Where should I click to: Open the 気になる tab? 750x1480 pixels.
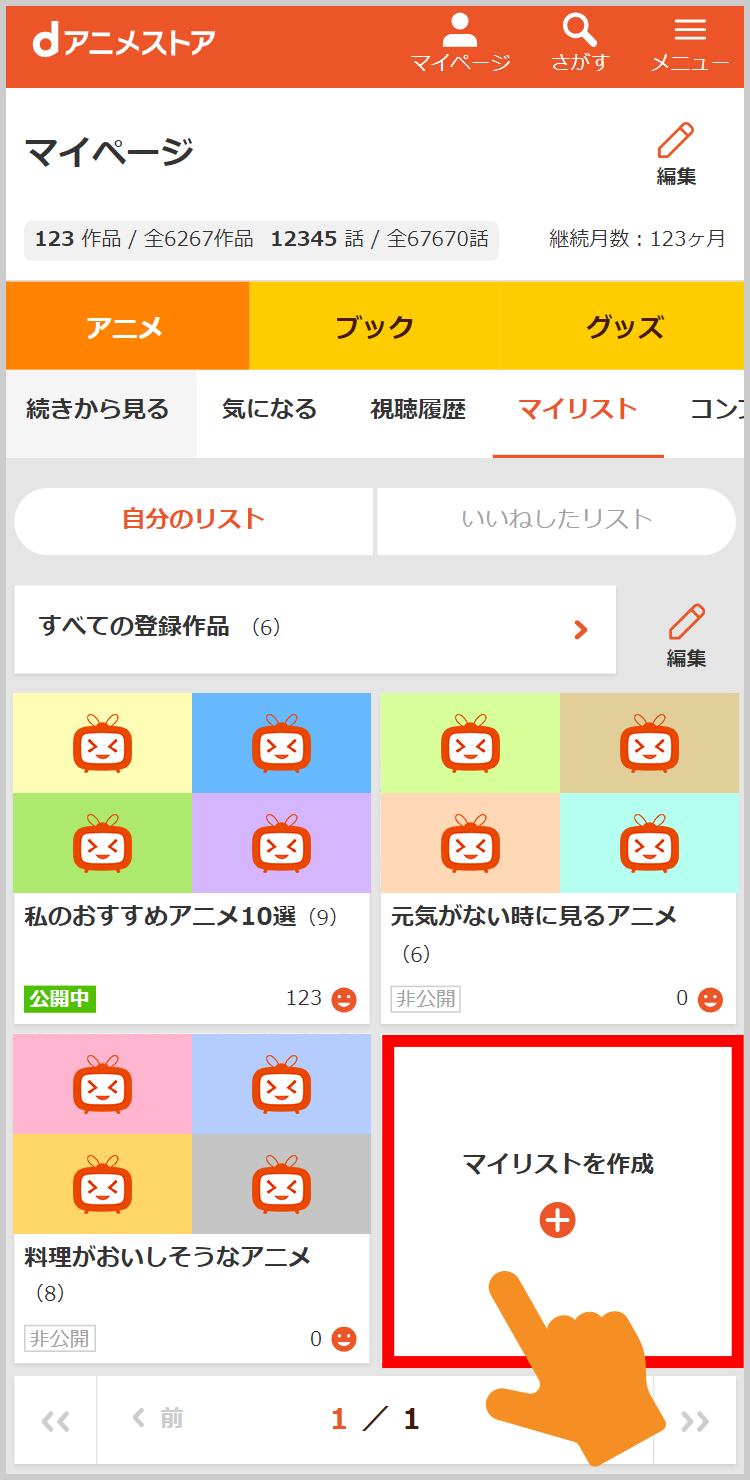(x=269, y=409)
